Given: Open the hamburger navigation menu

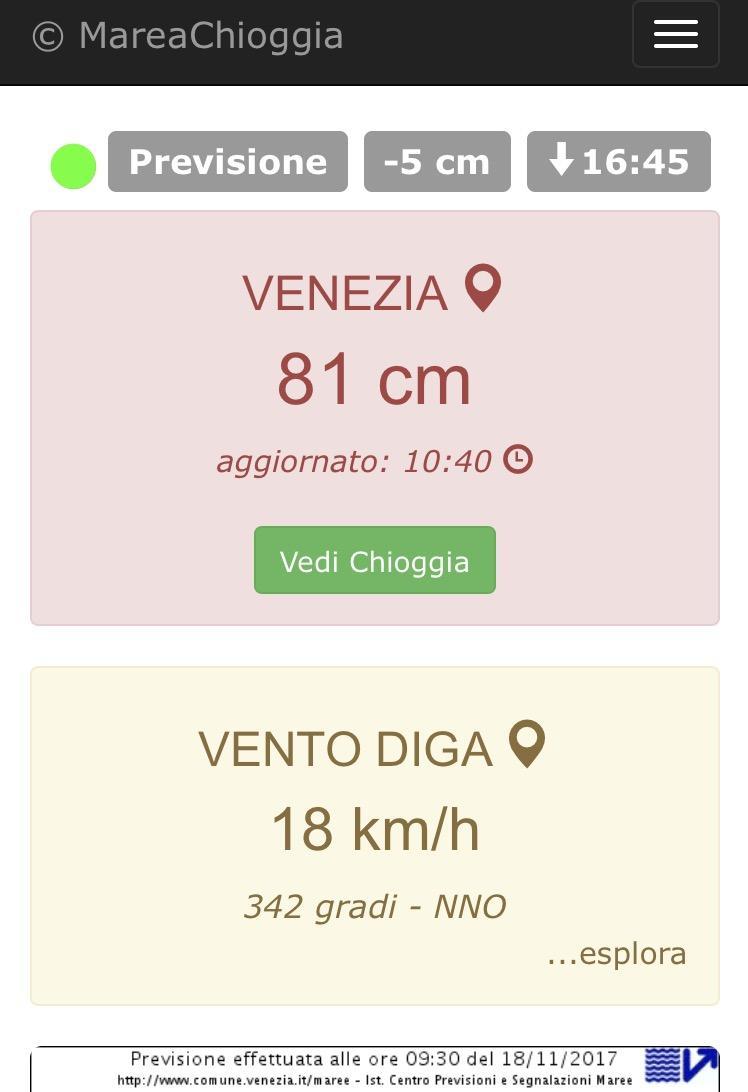Looking at the screenshot, I should [x=675, y=34].
